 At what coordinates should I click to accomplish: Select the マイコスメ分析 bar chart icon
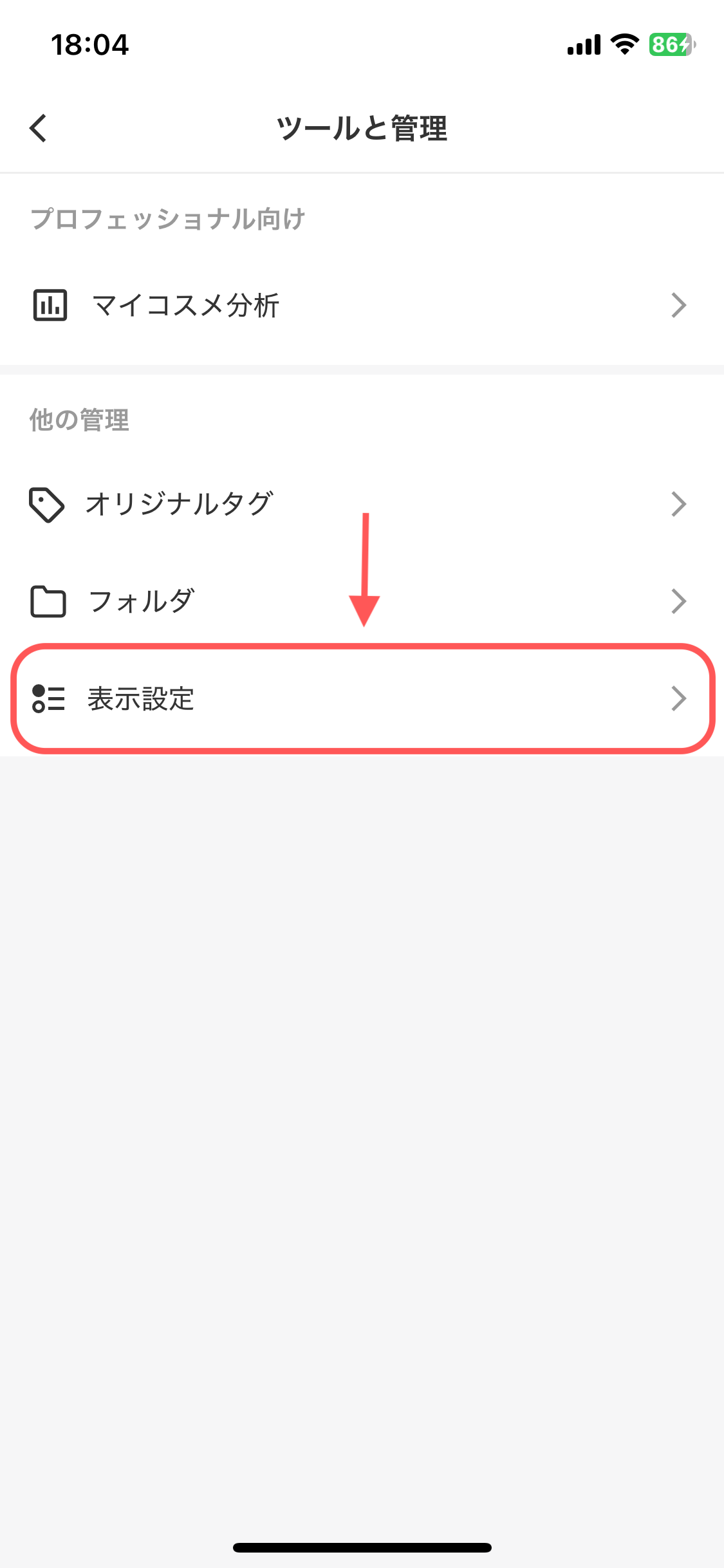pyautogui.click(x=49, y=305)
